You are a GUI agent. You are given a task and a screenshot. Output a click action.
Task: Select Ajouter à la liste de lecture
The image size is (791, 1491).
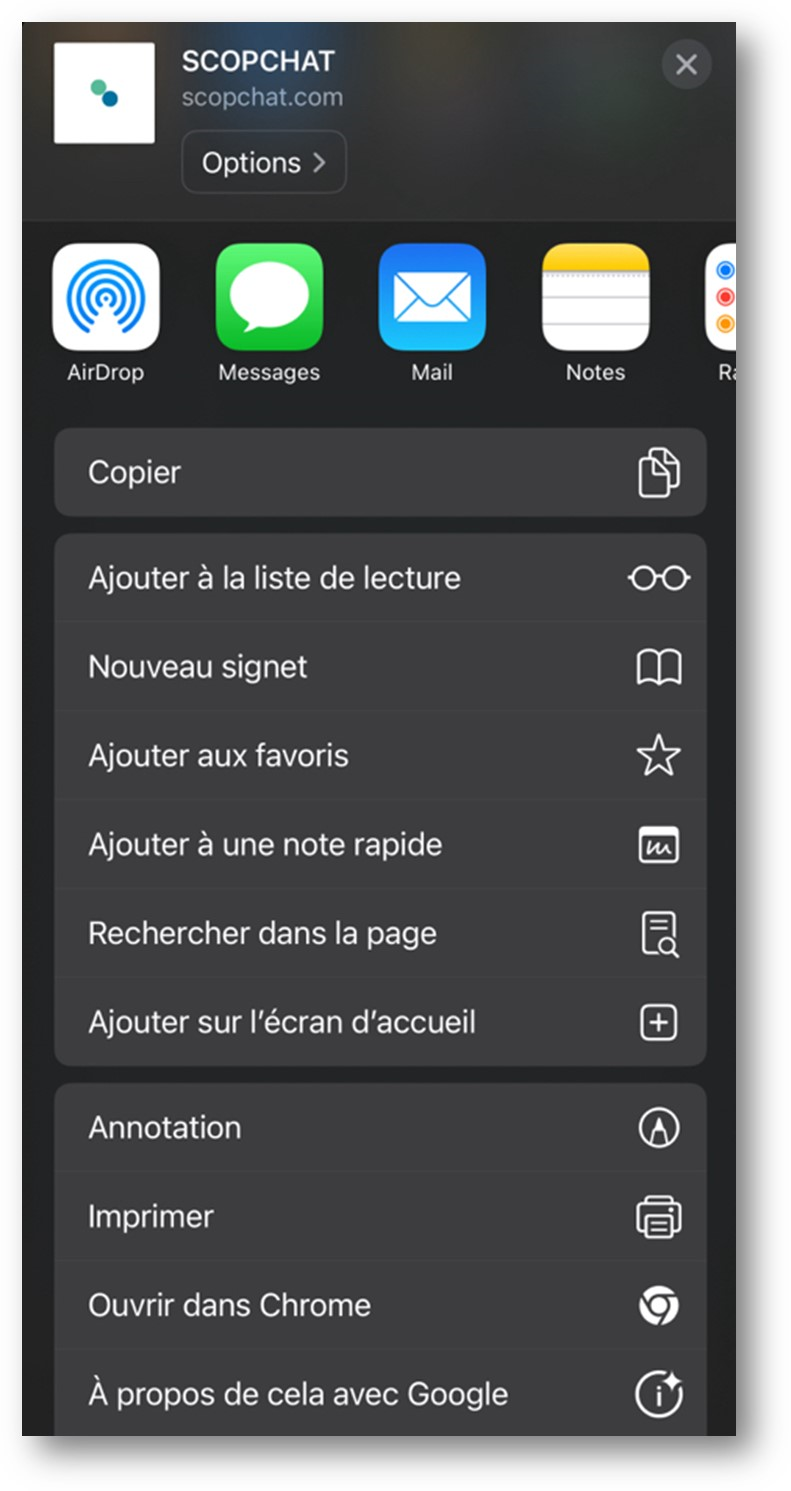point(380,578)
